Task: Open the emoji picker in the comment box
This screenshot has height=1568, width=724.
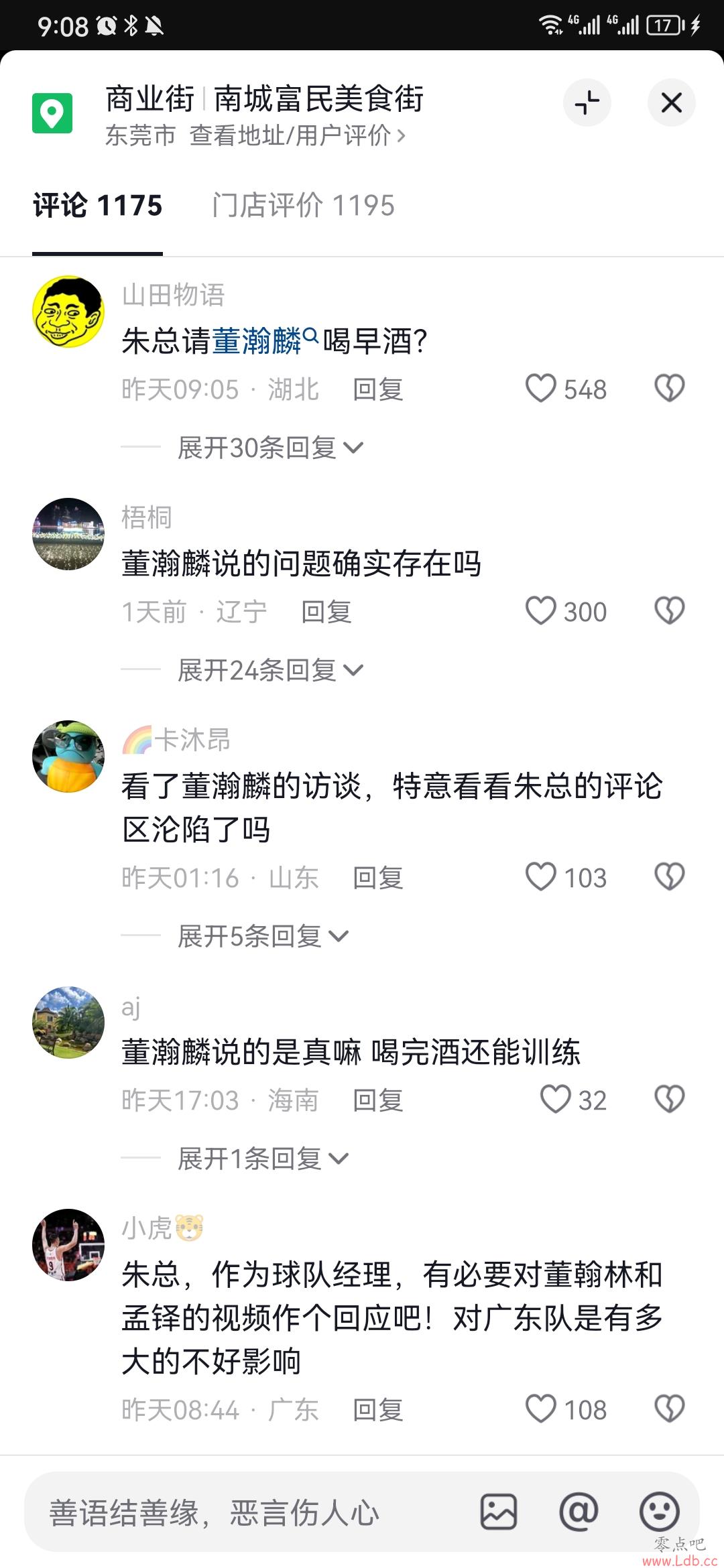Action: tap(659, 1512)
